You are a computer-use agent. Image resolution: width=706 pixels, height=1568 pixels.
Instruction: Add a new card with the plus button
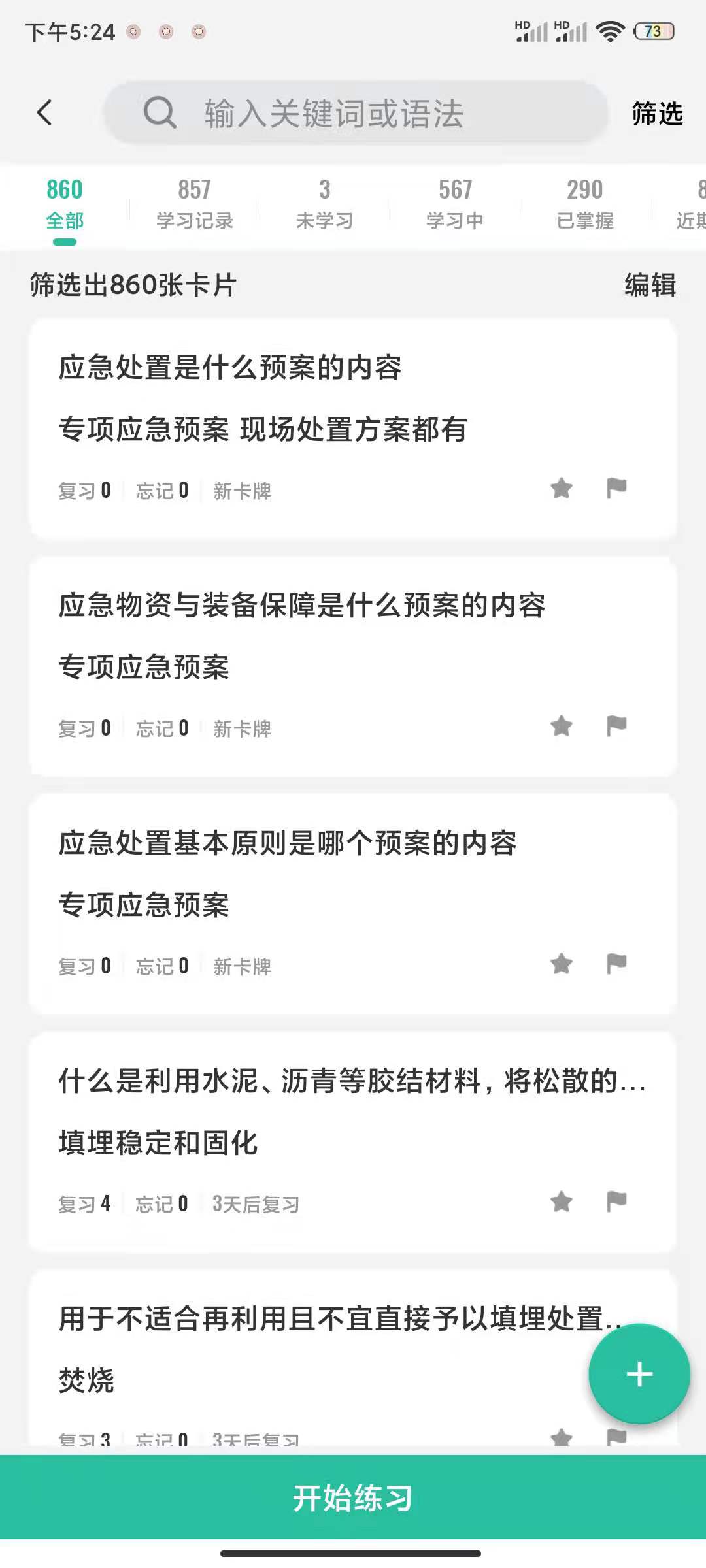tap(639, 1374)
